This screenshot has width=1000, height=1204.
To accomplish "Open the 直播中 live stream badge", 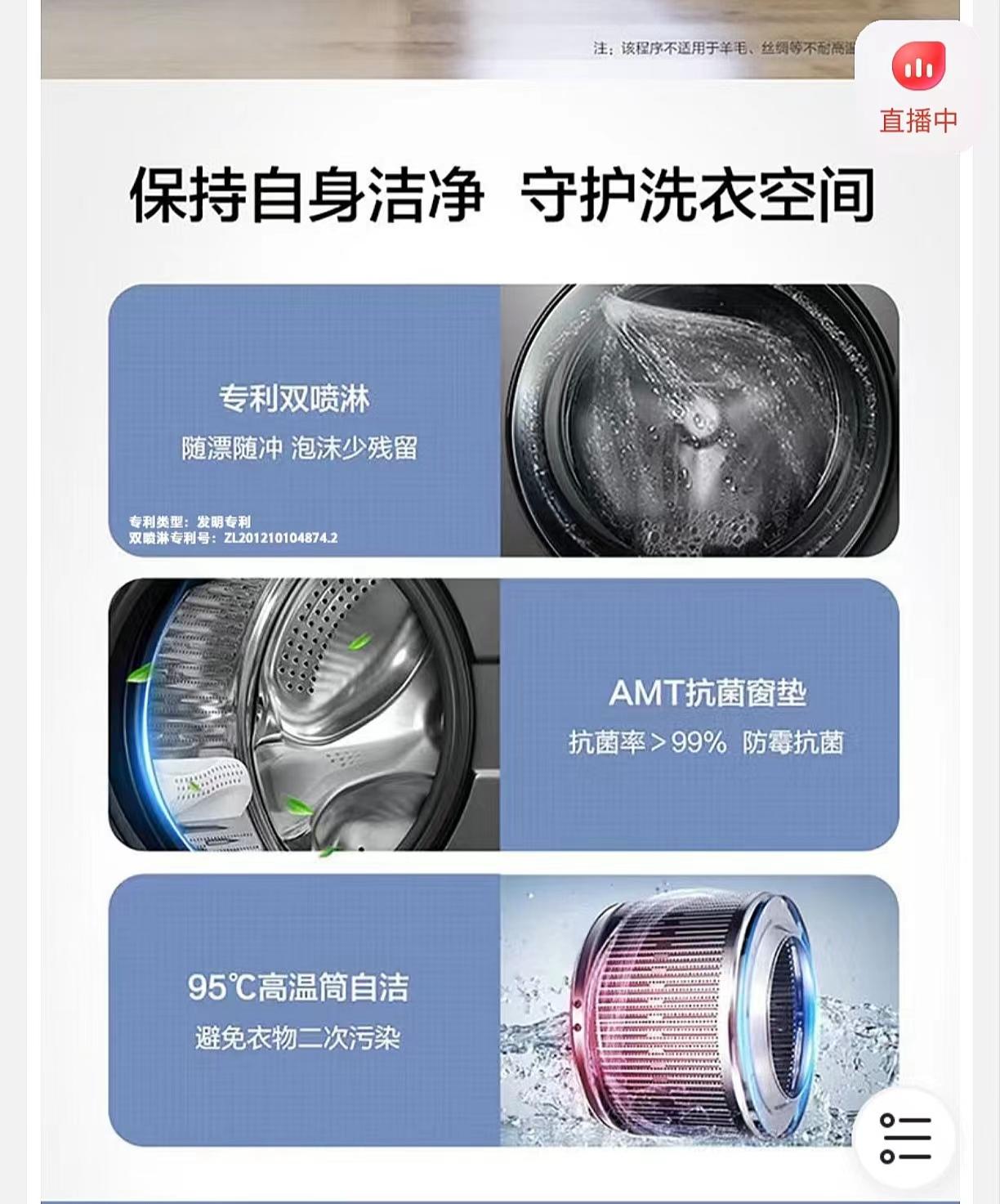I will (918, 87).
